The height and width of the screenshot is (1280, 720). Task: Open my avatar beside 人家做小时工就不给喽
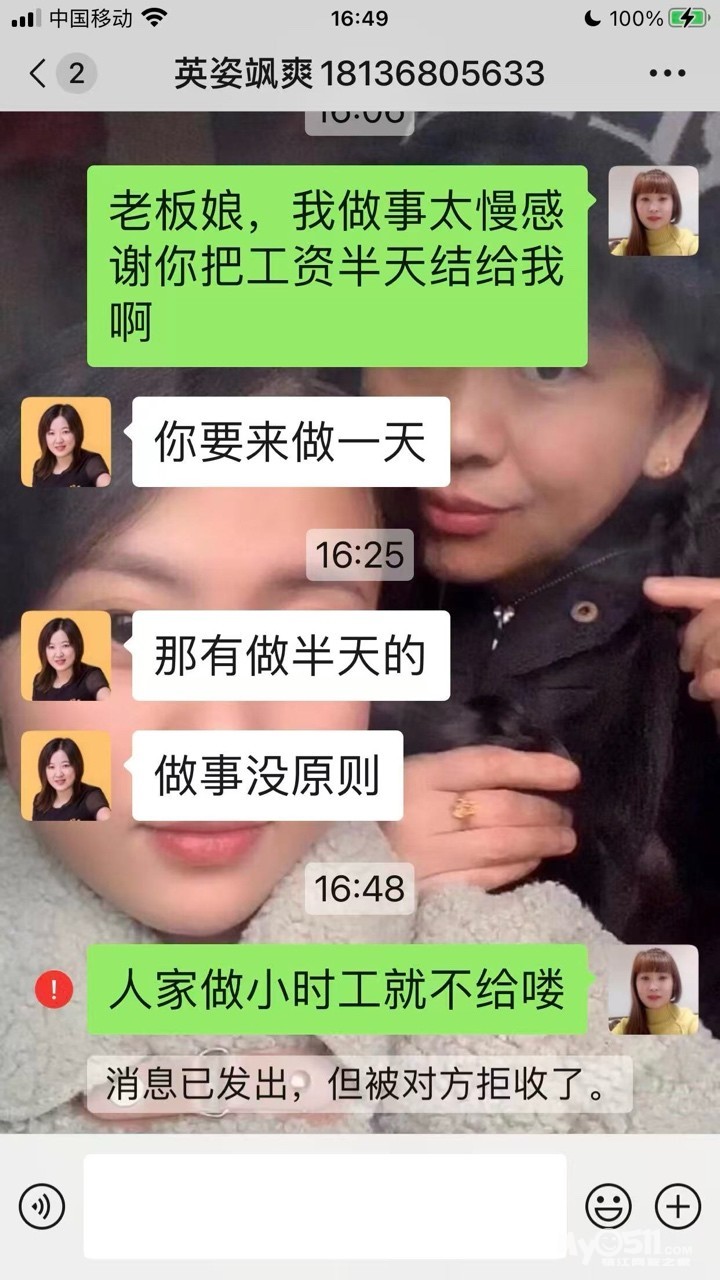pos(653,990)
